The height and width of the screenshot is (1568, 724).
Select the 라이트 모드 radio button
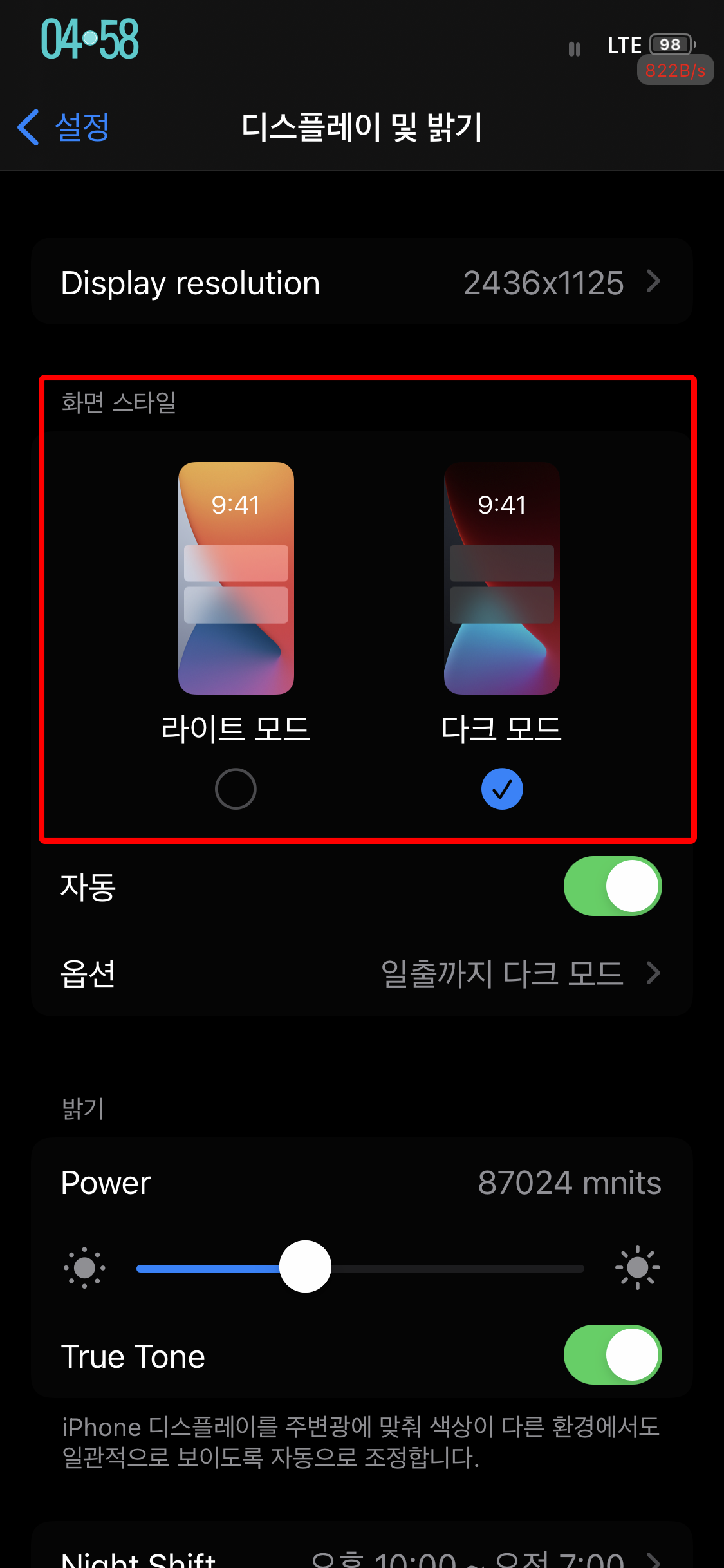coord(236,789)
